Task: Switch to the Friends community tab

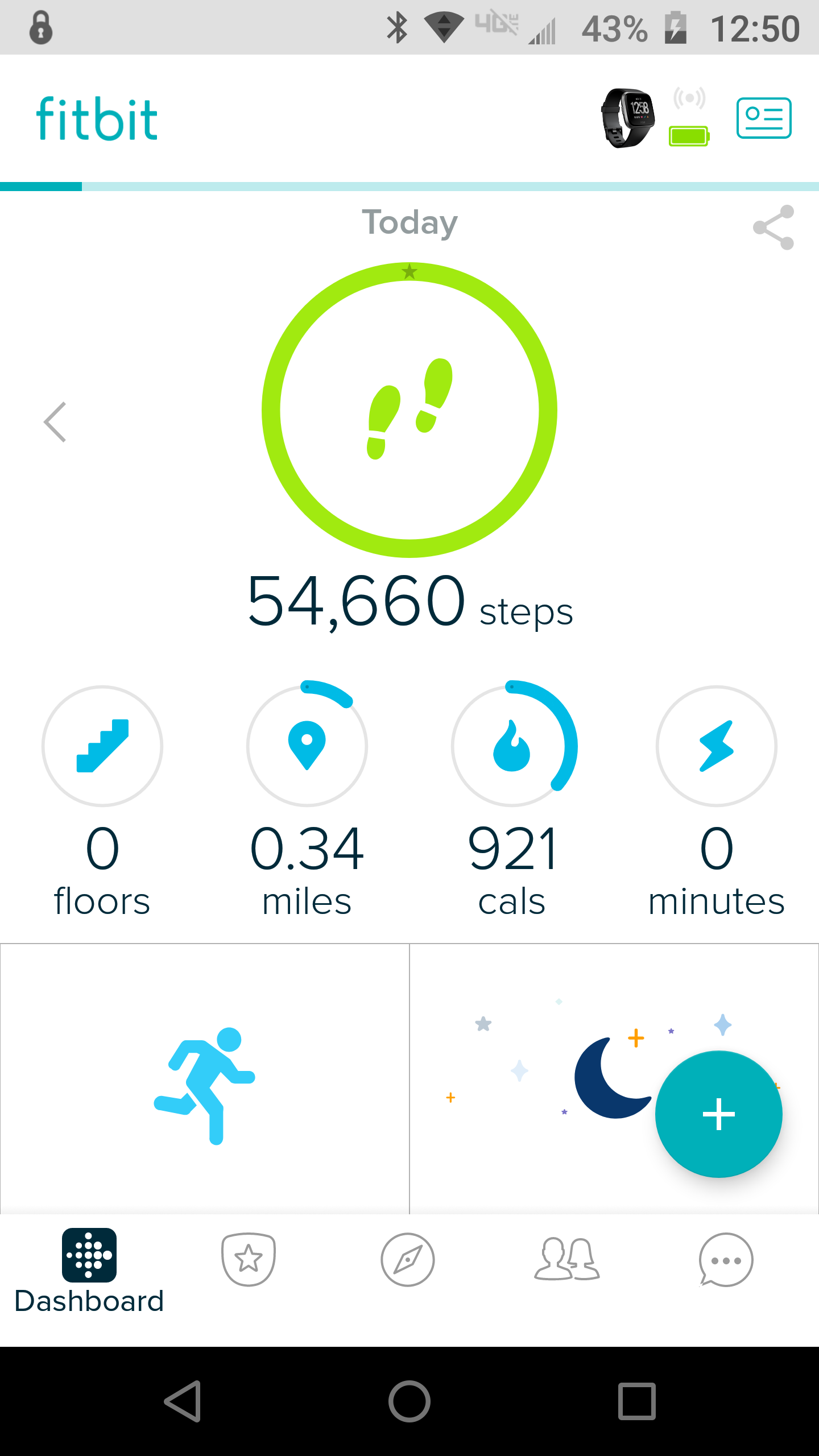Action: pyautogui.click(x=567, y=1259)
